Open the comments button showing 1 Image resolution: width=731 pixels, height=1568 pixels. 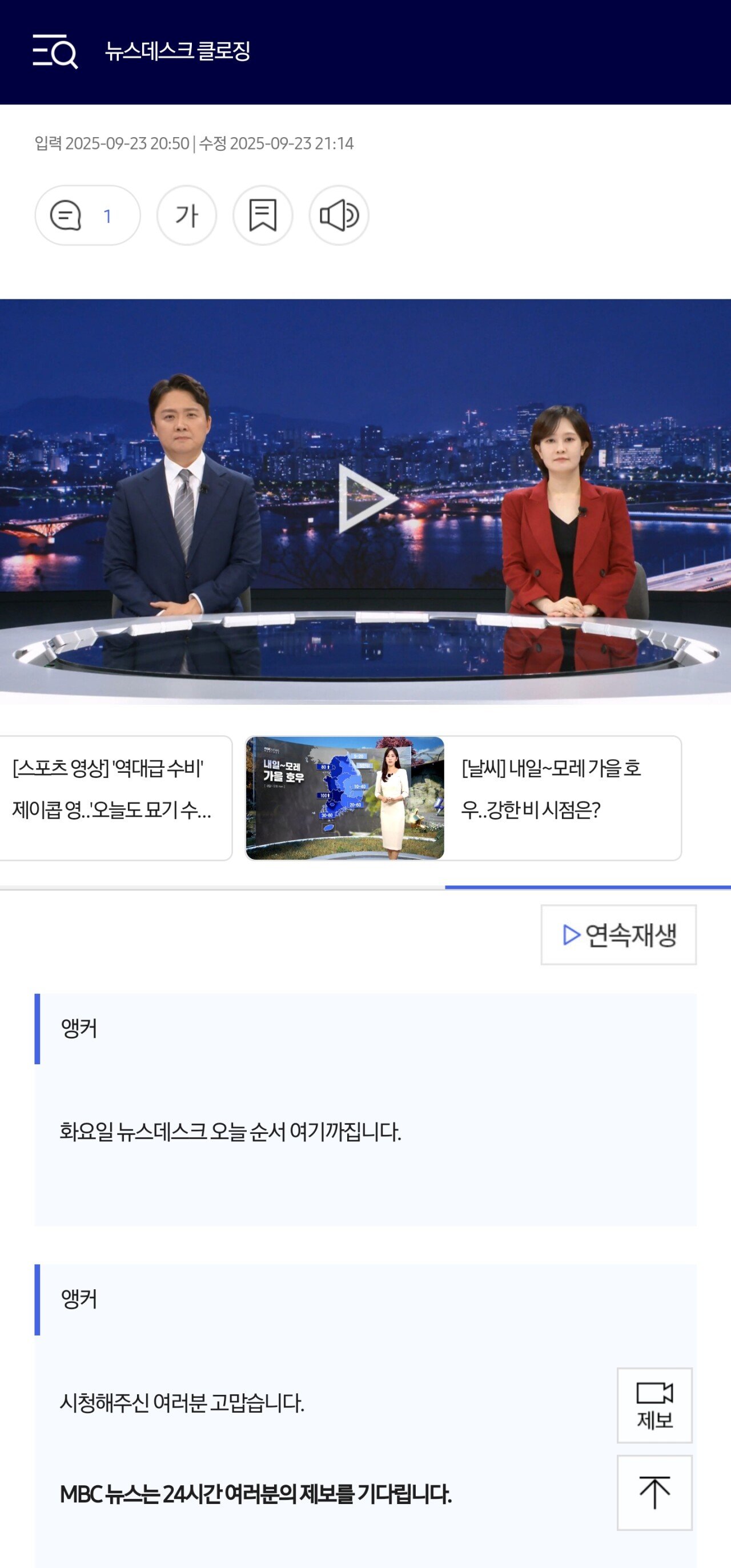87,215
